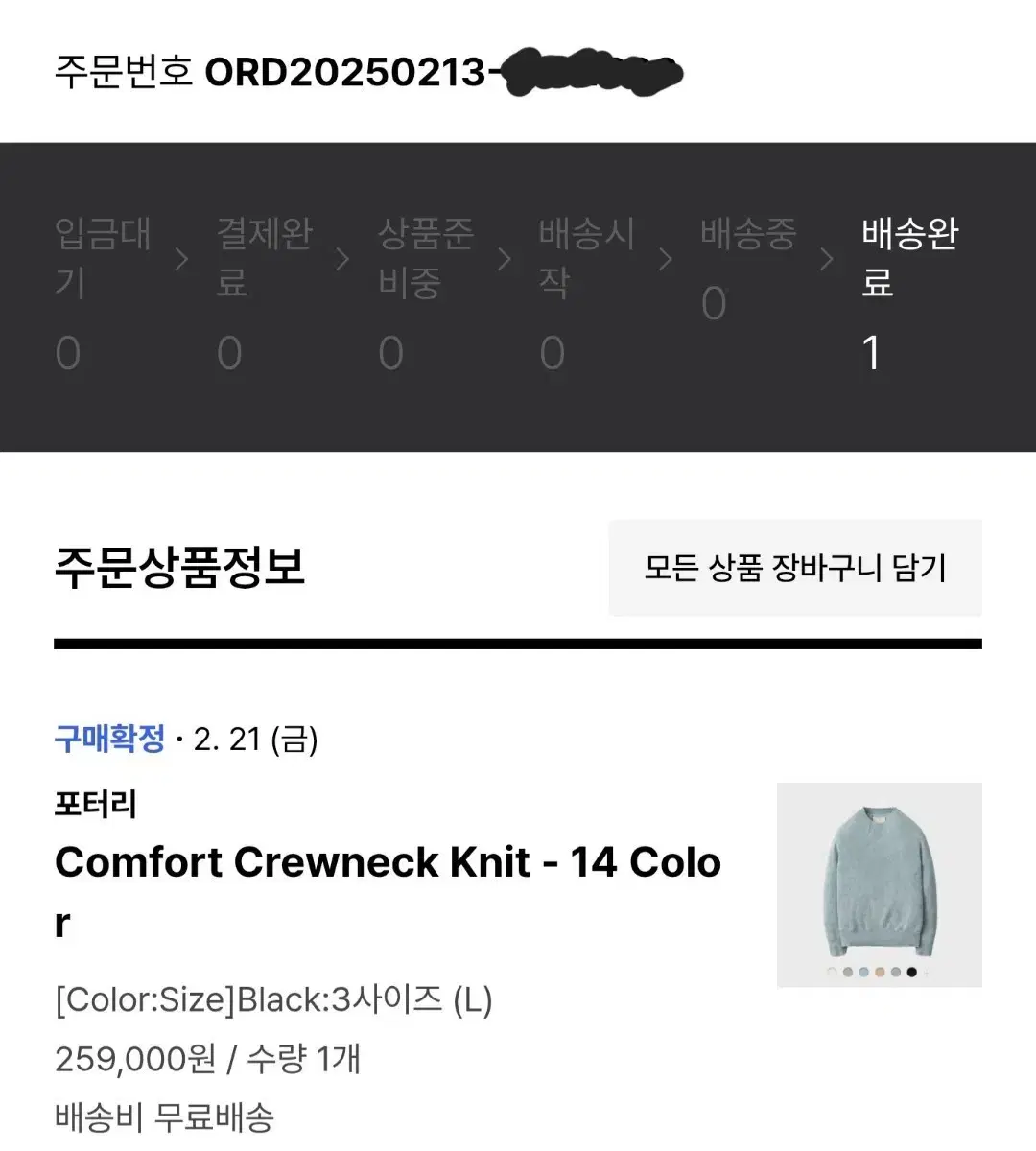1036x1151 pixels.
Task: Open the 구매확정 confirmation link
Action: click(x=108, y=739)
